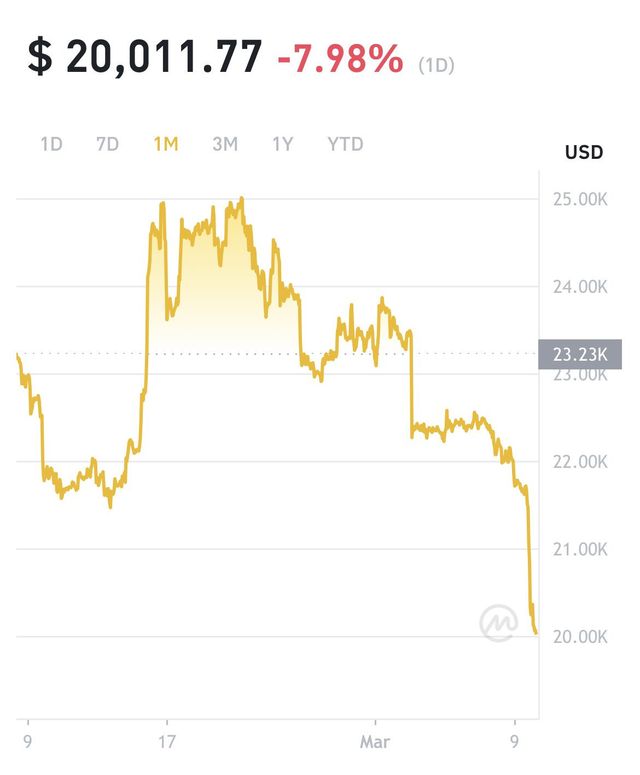Switch chart to 1D range
Viewport: 640px width, 775px height.
click(51, 144)
